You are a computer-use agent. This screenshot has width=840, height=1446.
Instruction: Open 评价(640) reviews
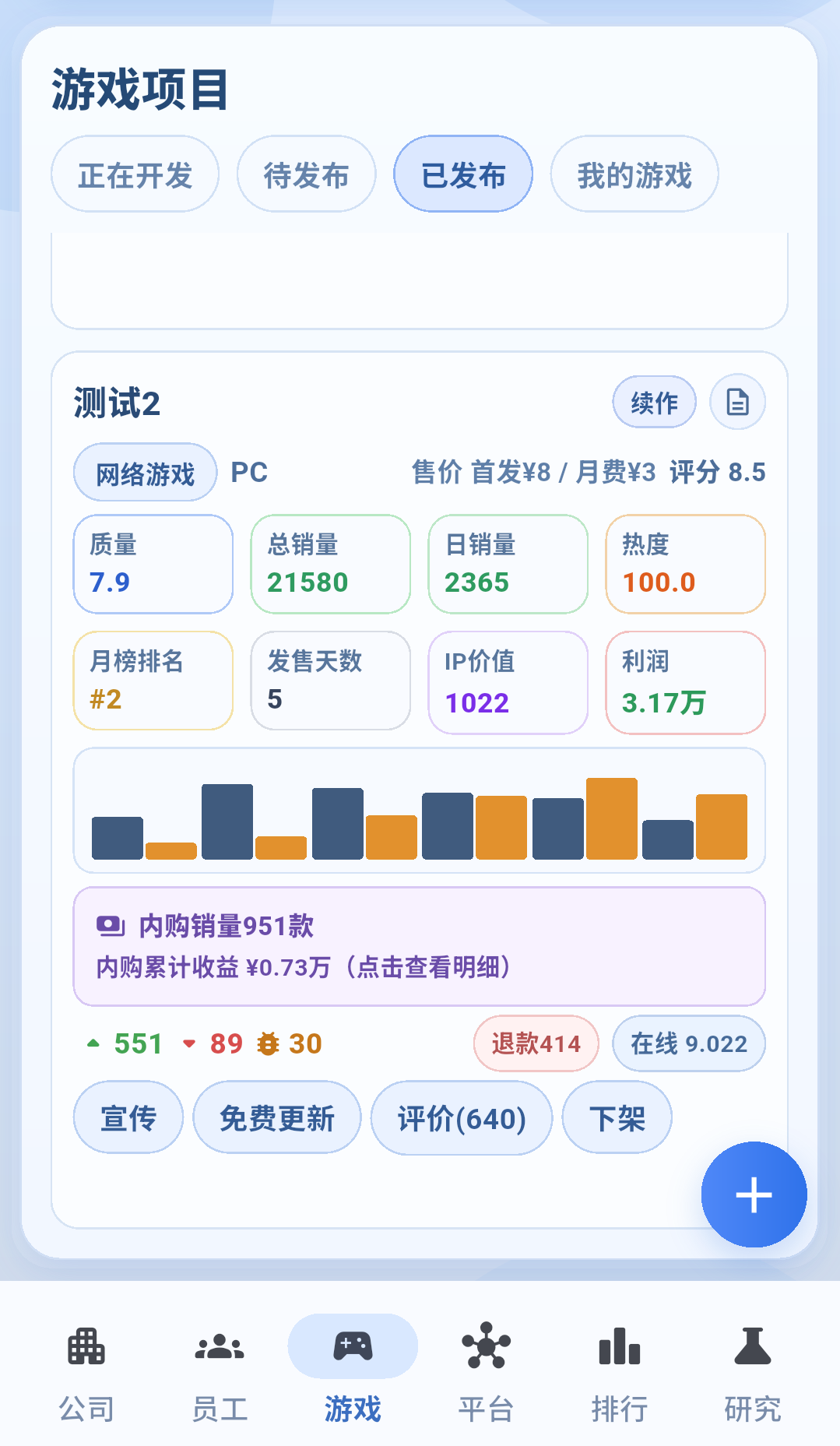coord(462,1117)
